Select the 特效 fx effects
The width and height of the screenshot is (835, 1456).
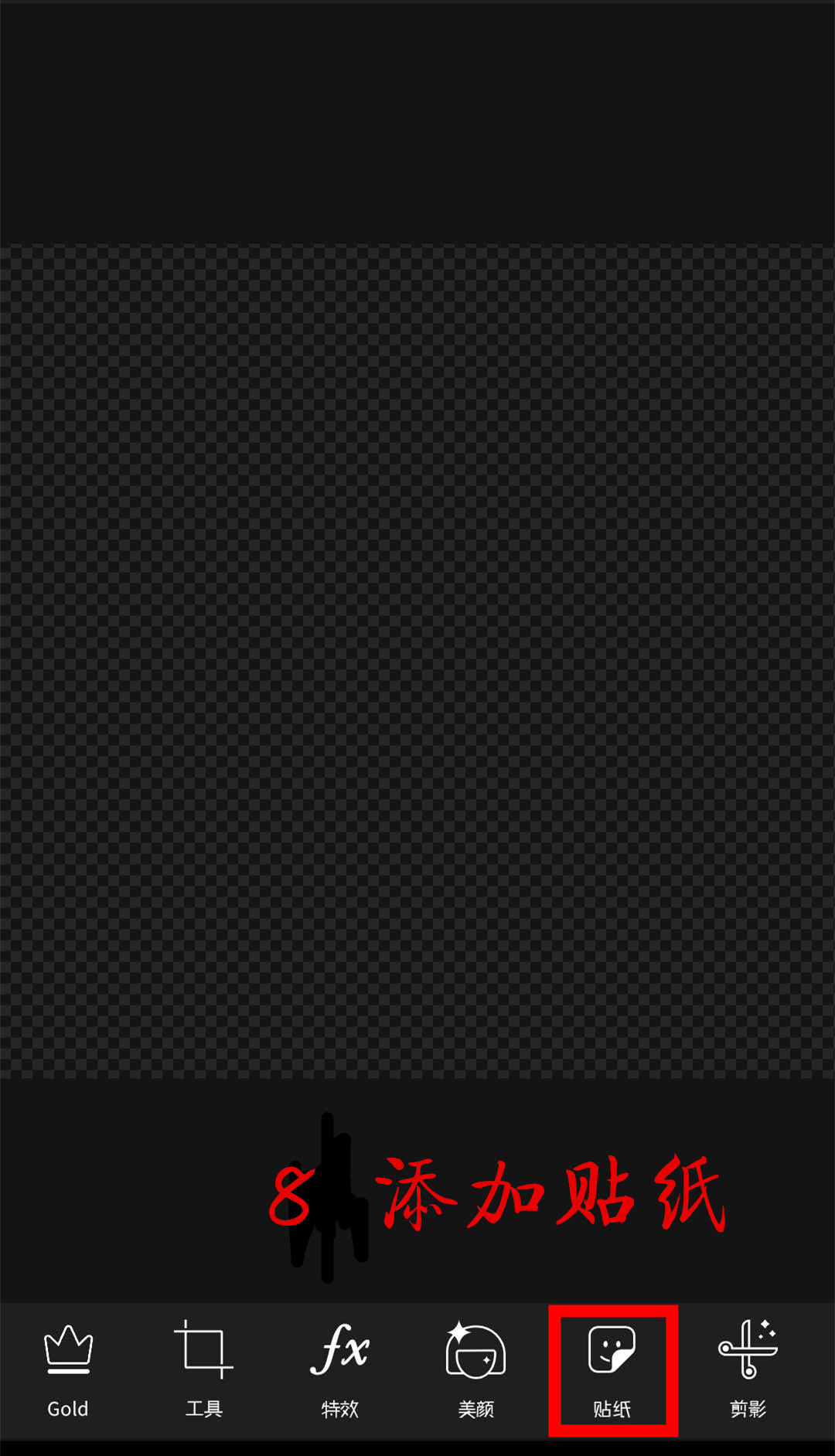point(340,1369)
